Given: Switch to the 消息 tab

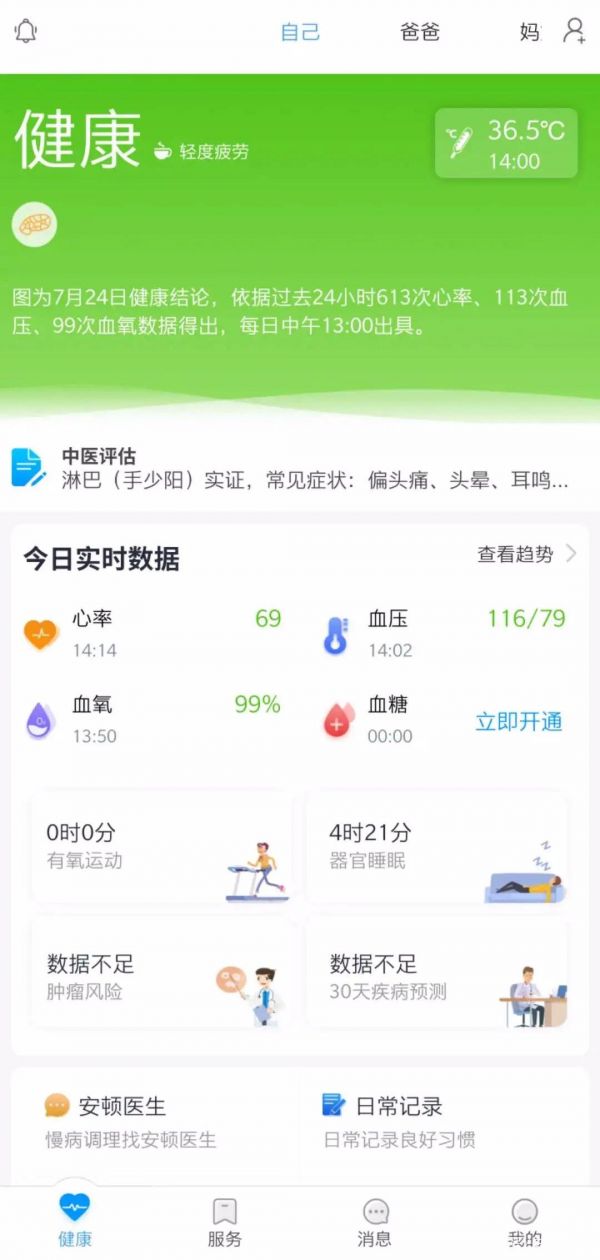Looking at the screenshot, I should click(375, 1222).
